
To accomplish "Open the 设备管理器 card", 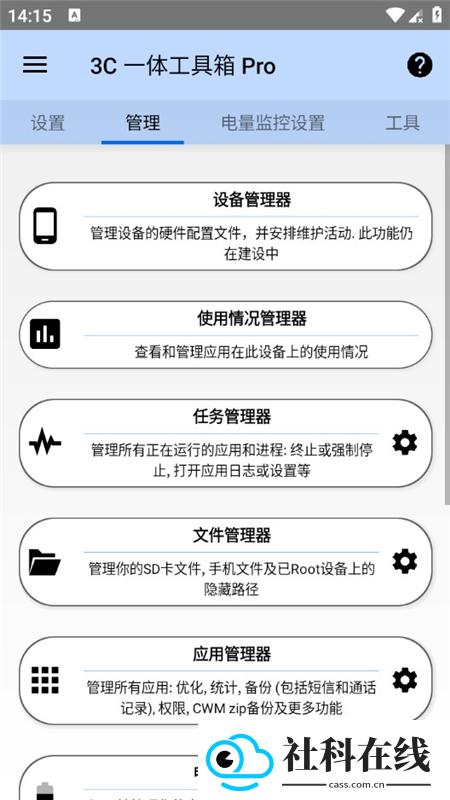I will 226,226.
